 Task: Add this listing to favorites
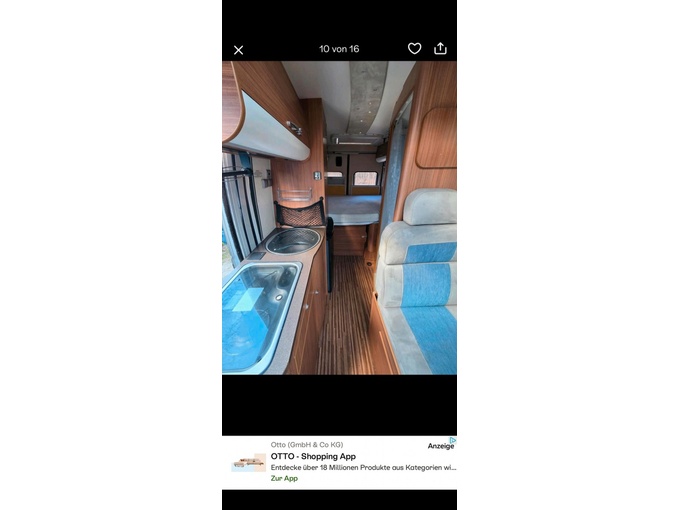tap(414, 49)
